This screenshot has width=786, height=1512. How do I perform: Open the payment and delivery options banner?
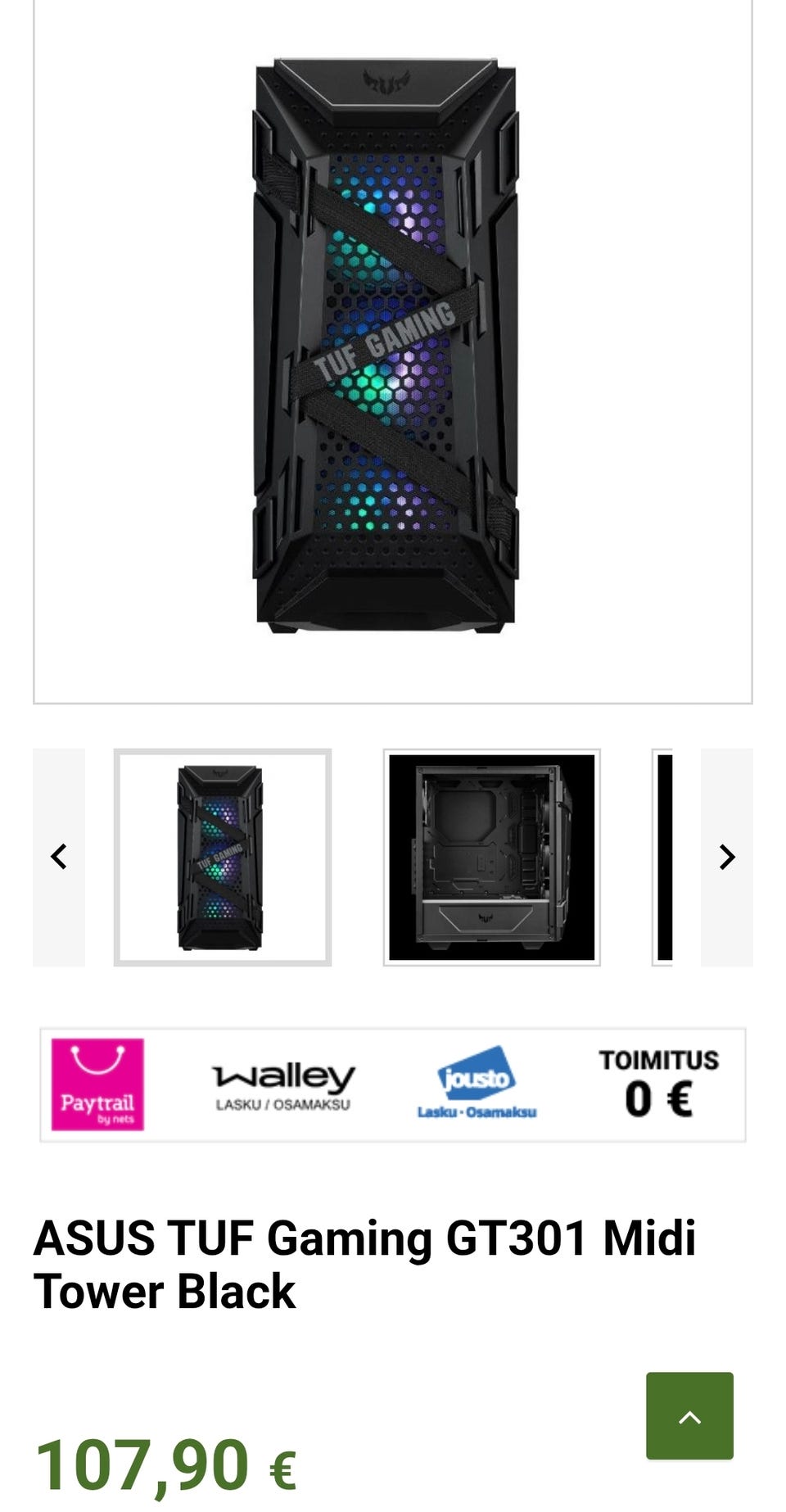point(393,1084)
